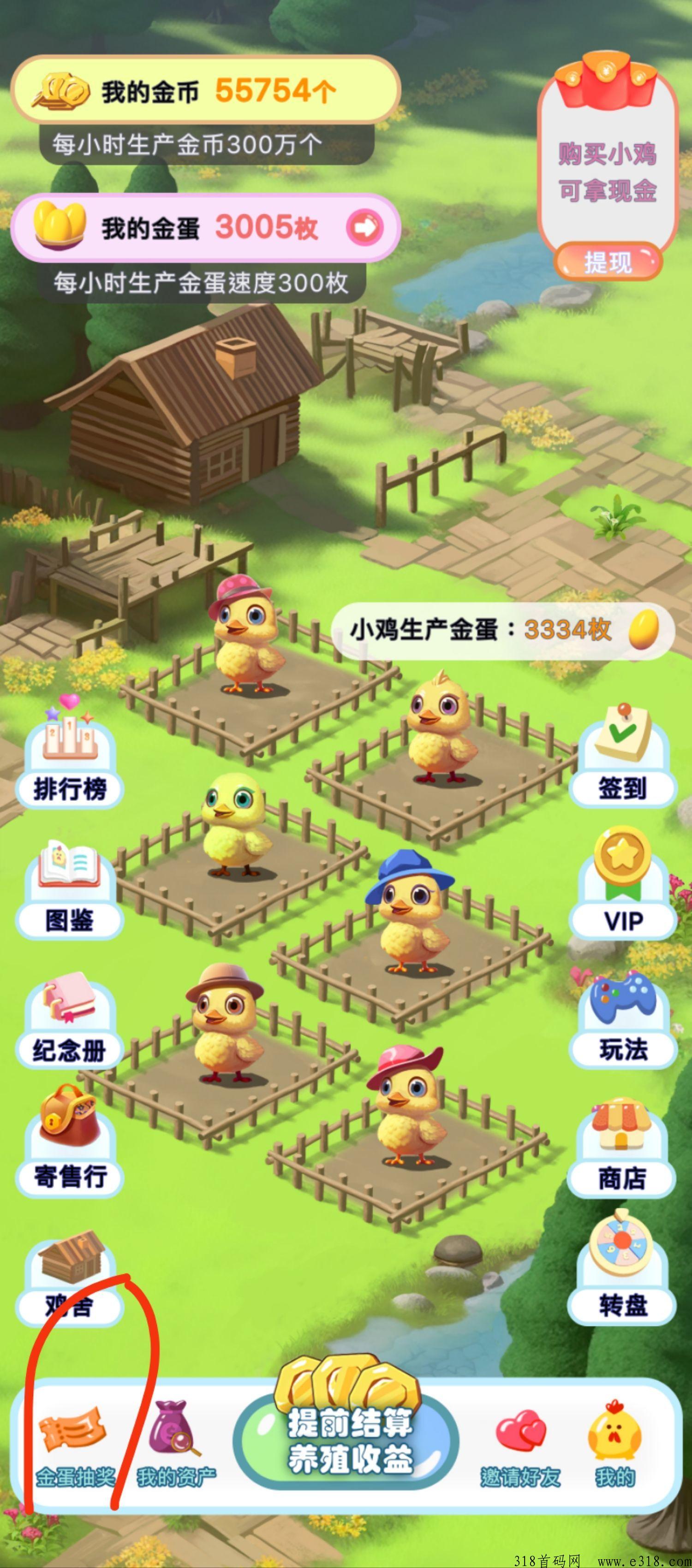Tap 签到 to check in
This screenshot has height=1568, width=692.
click(x=622, y=758)
